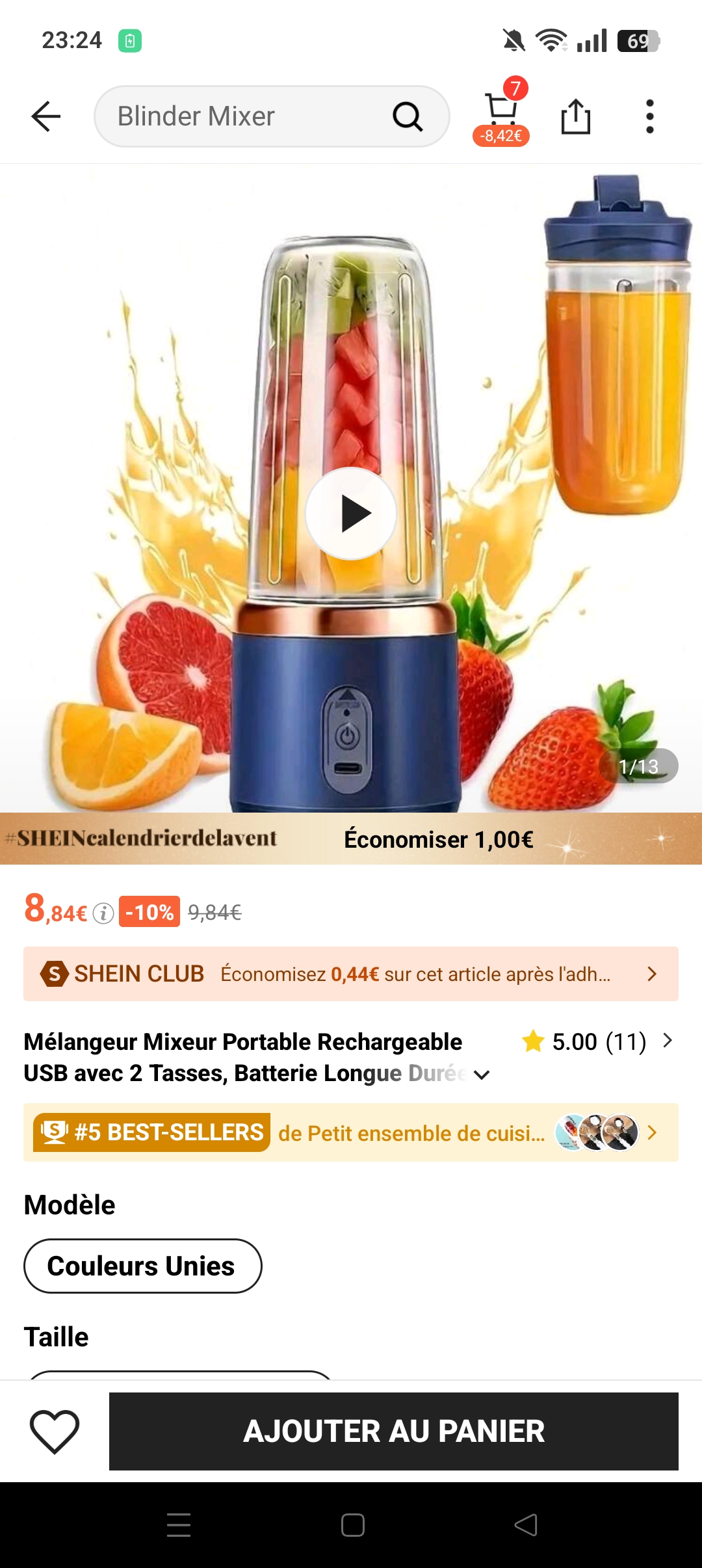This screenshot has width=702, height=1568.
Task: Select the Couleurs Unies model
Action: 142,1266
